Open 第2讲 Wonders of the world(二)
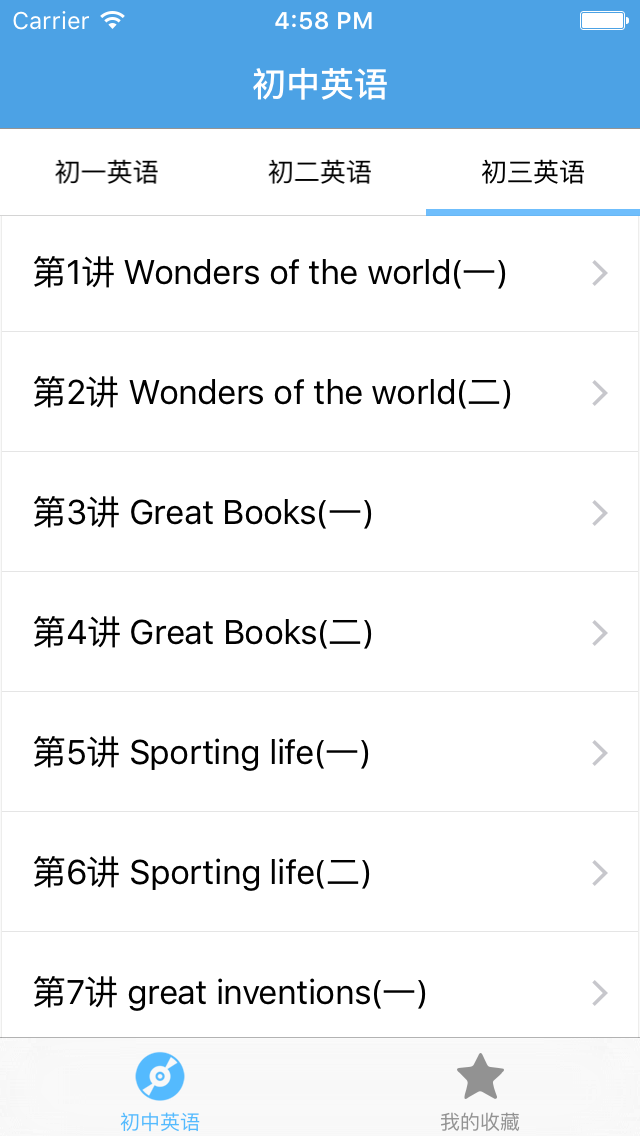Viewport: 640px width, 1136px height. pos(320,393)
